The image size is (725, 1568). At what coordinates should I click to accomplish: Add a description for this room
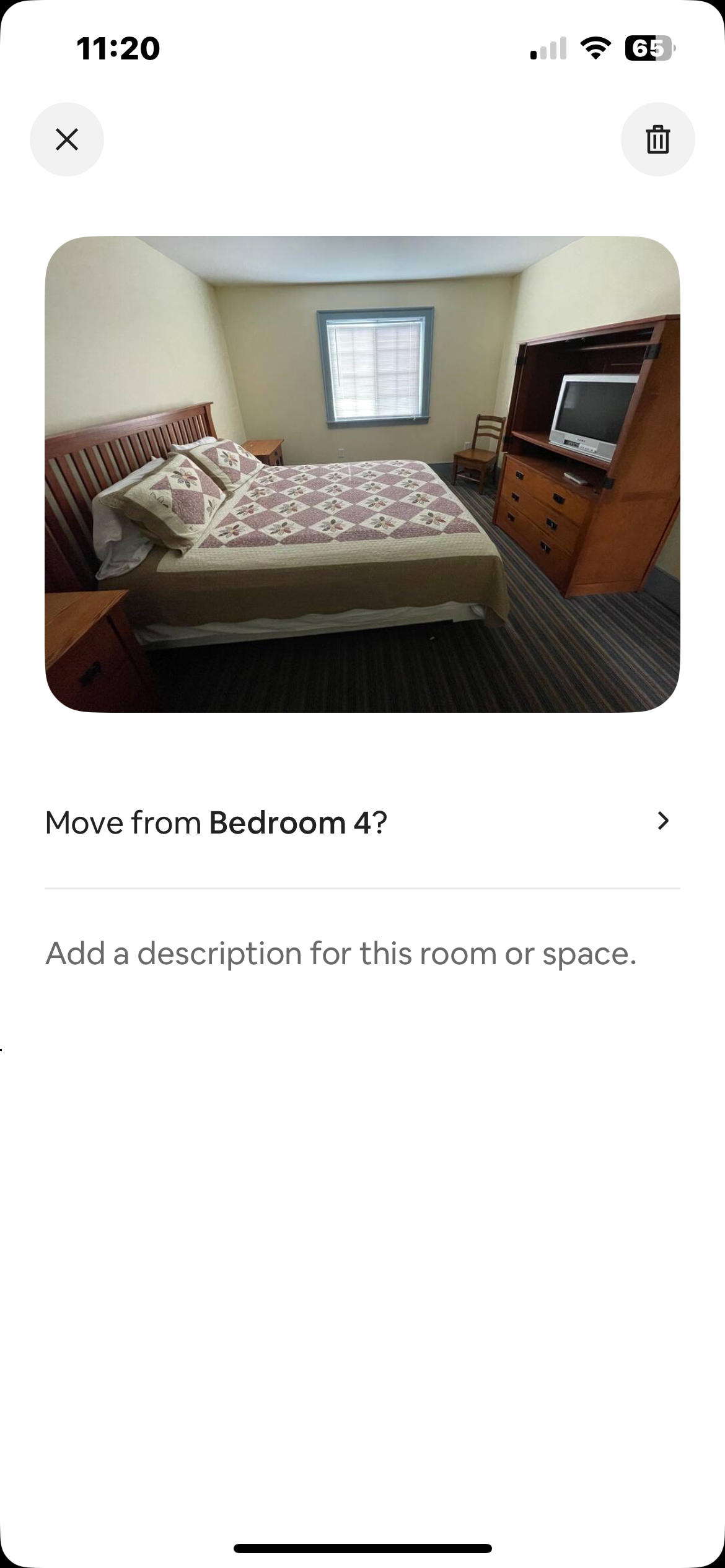pos(341,954)
